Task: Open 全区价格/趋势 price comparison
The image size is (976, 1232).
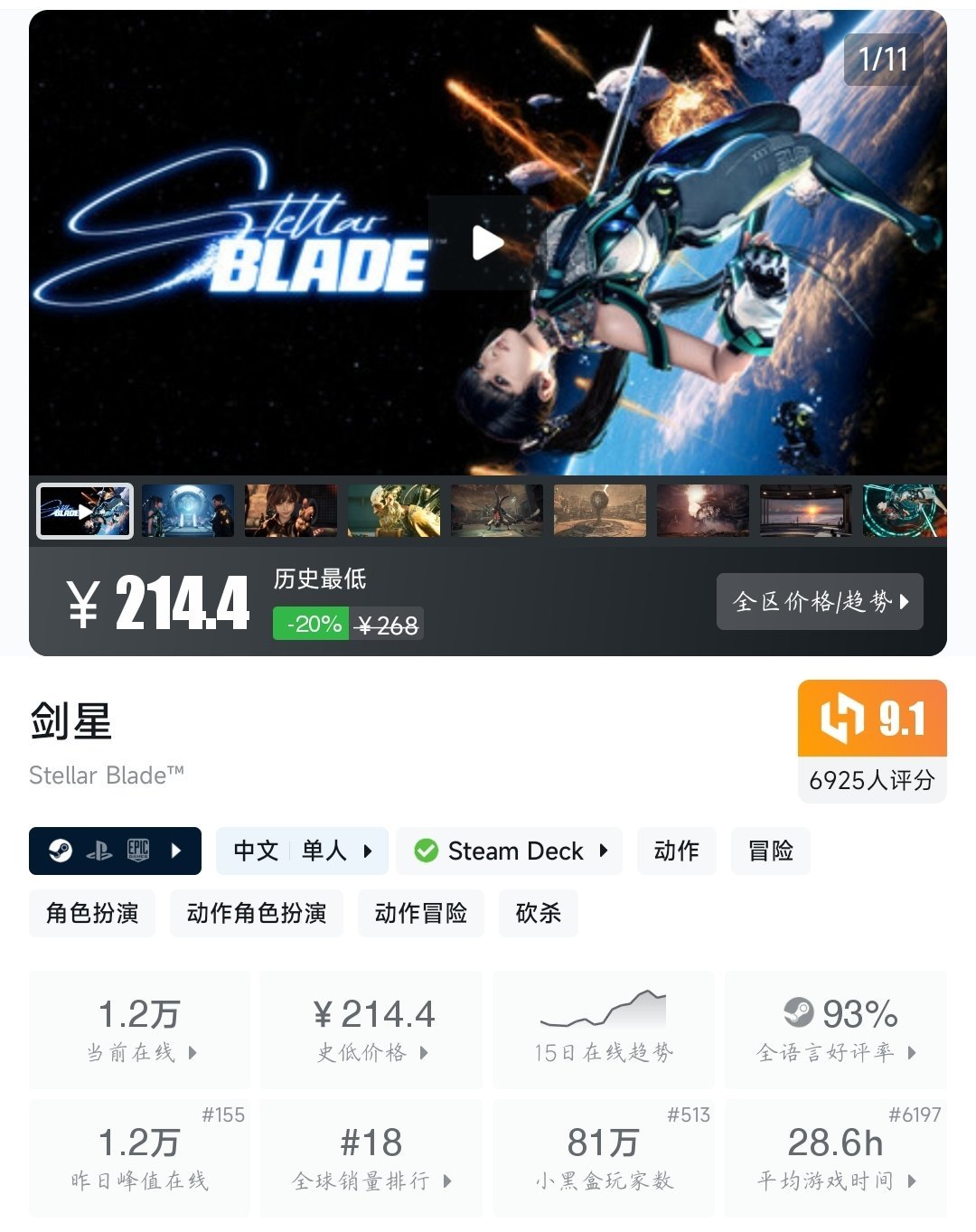Action: click(820, 601)
